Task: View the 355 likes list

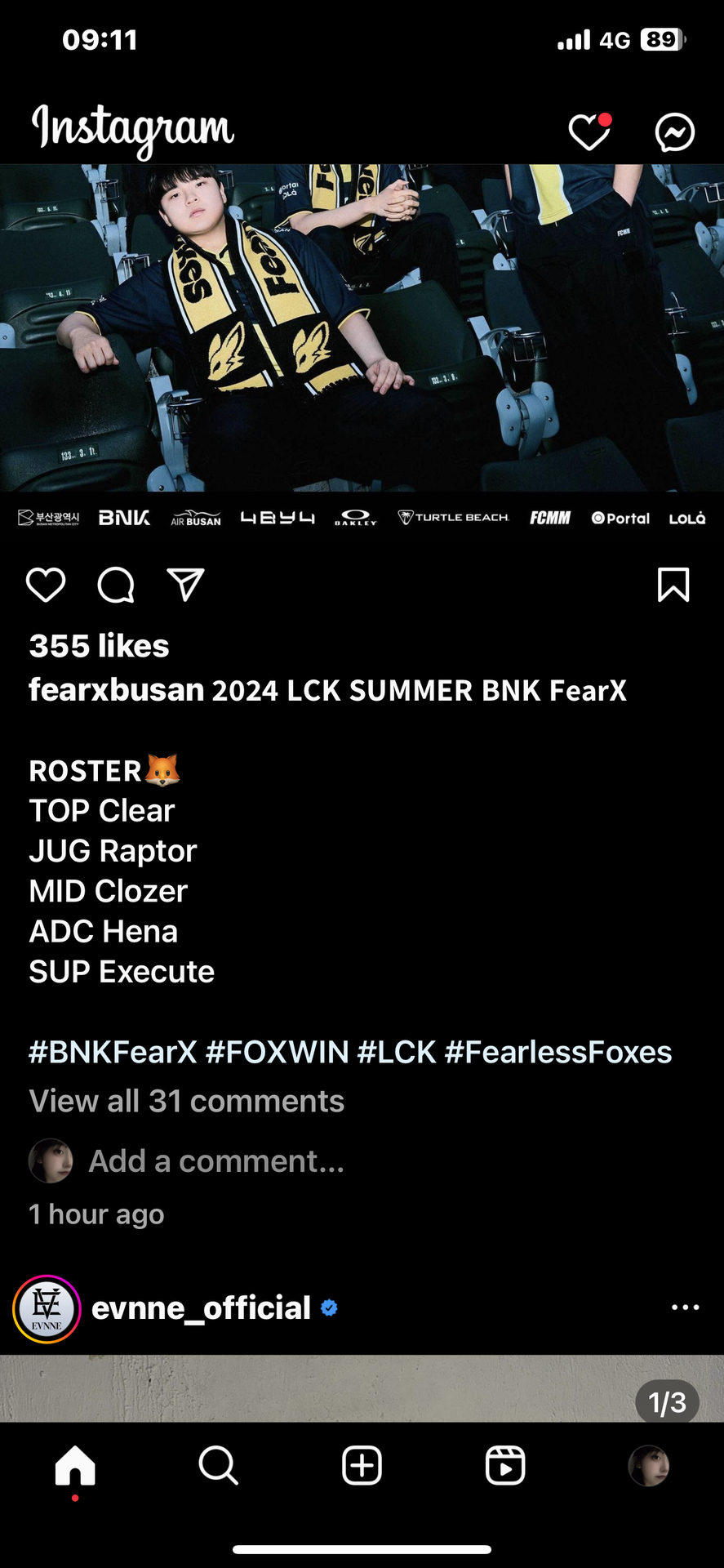Action: pos(100,646)
